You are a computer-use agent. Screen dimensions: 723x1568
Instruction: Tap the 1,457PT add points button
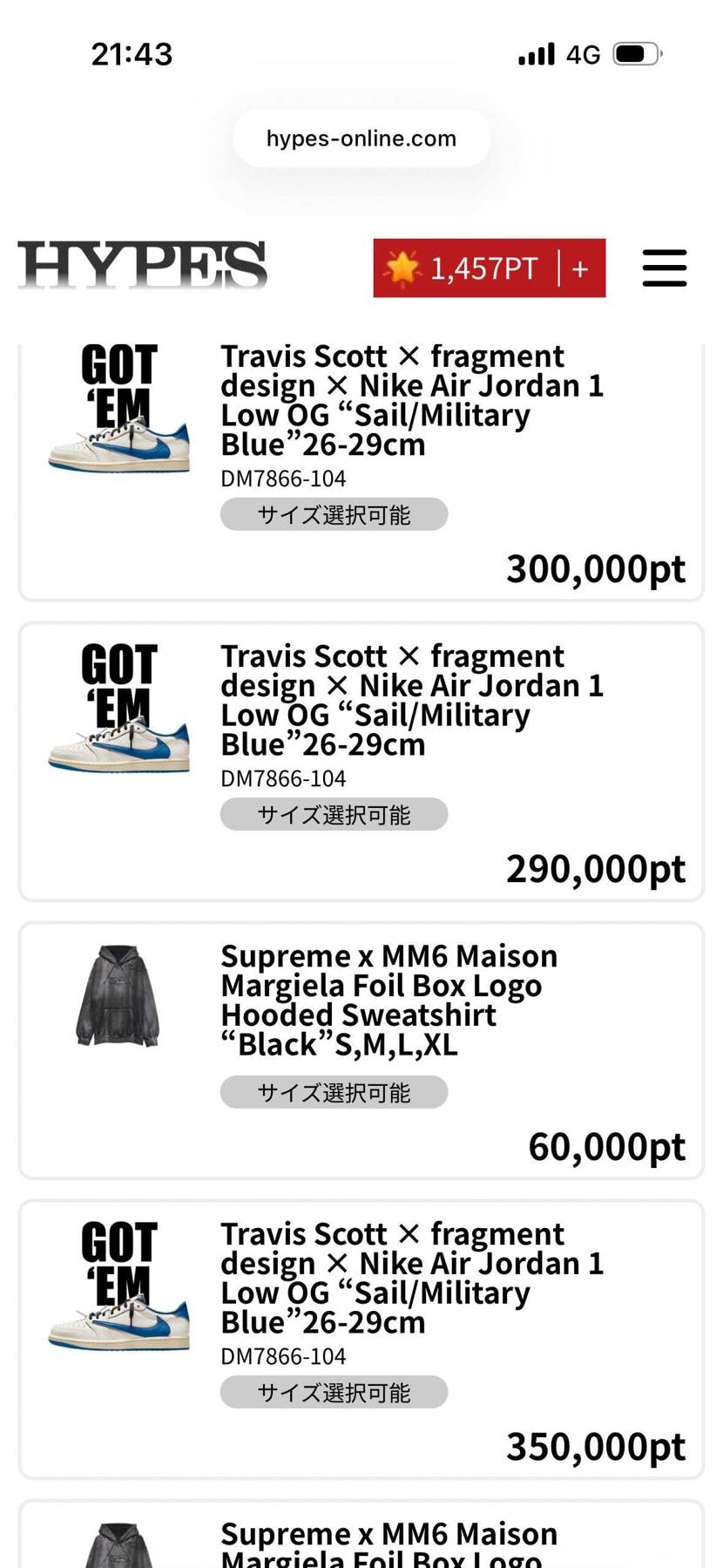tap(490, 268)
